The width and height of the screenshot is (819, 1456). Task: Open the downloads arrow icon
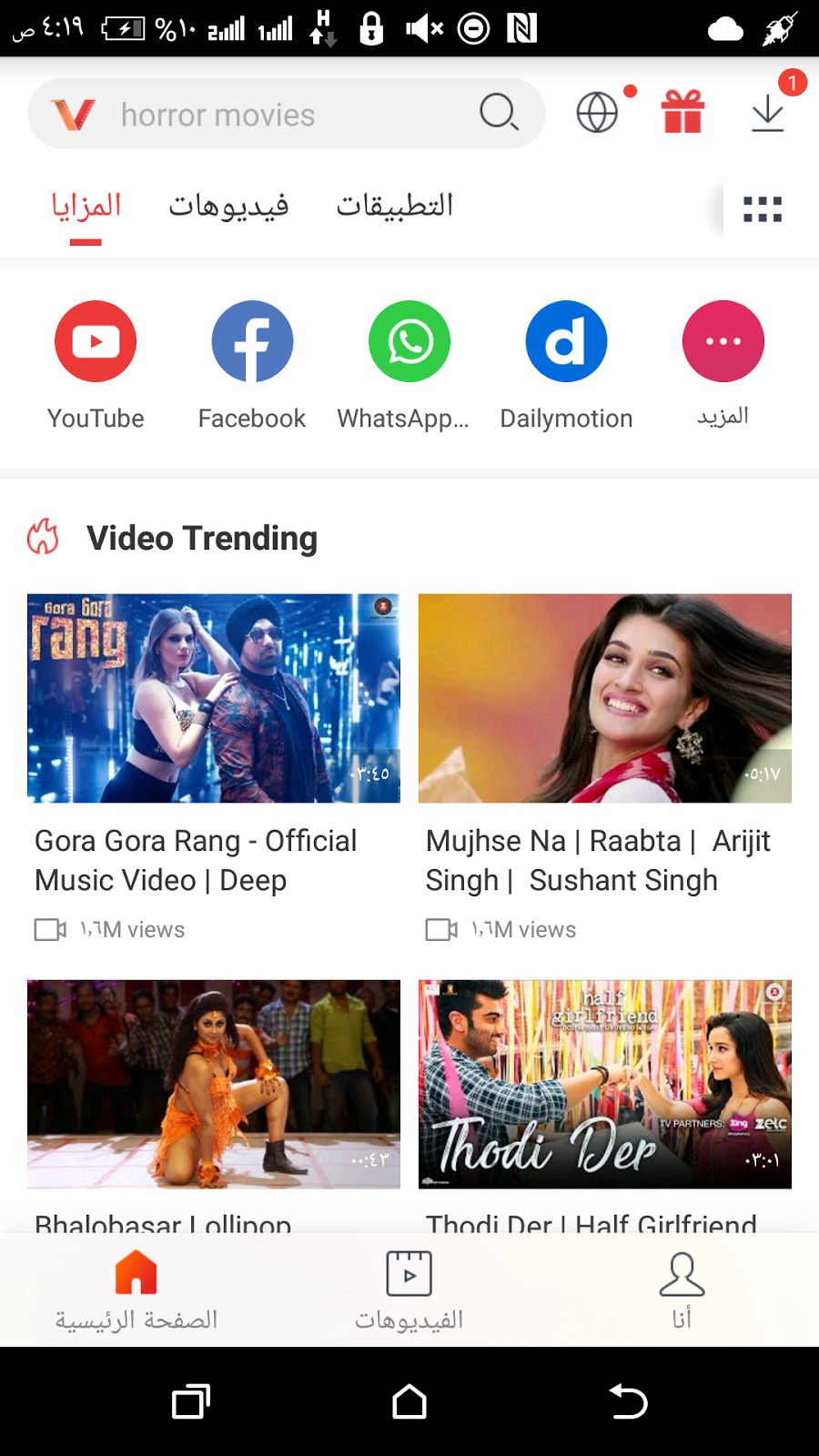point(767,114)
